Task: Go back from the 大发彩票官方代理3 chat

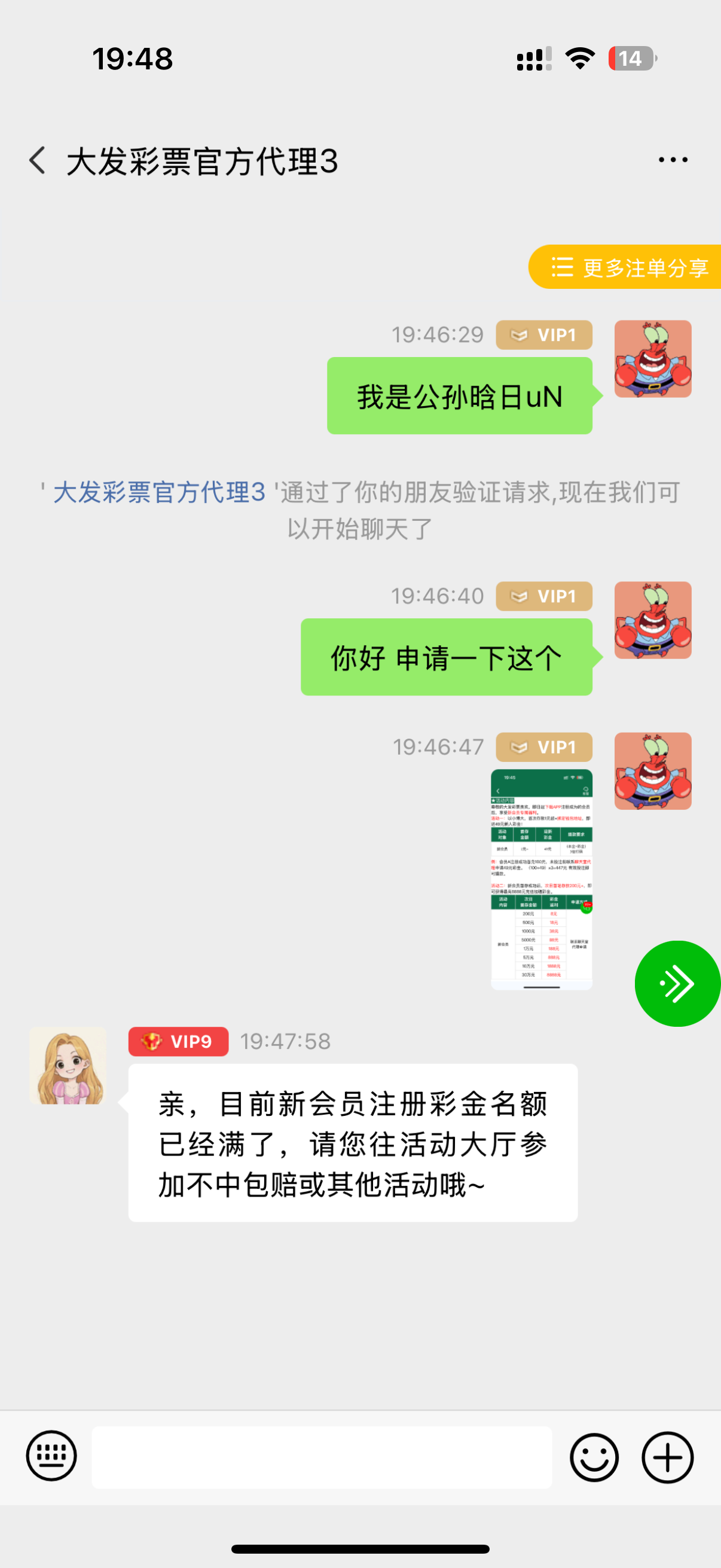Action: [x=38, y=161]
